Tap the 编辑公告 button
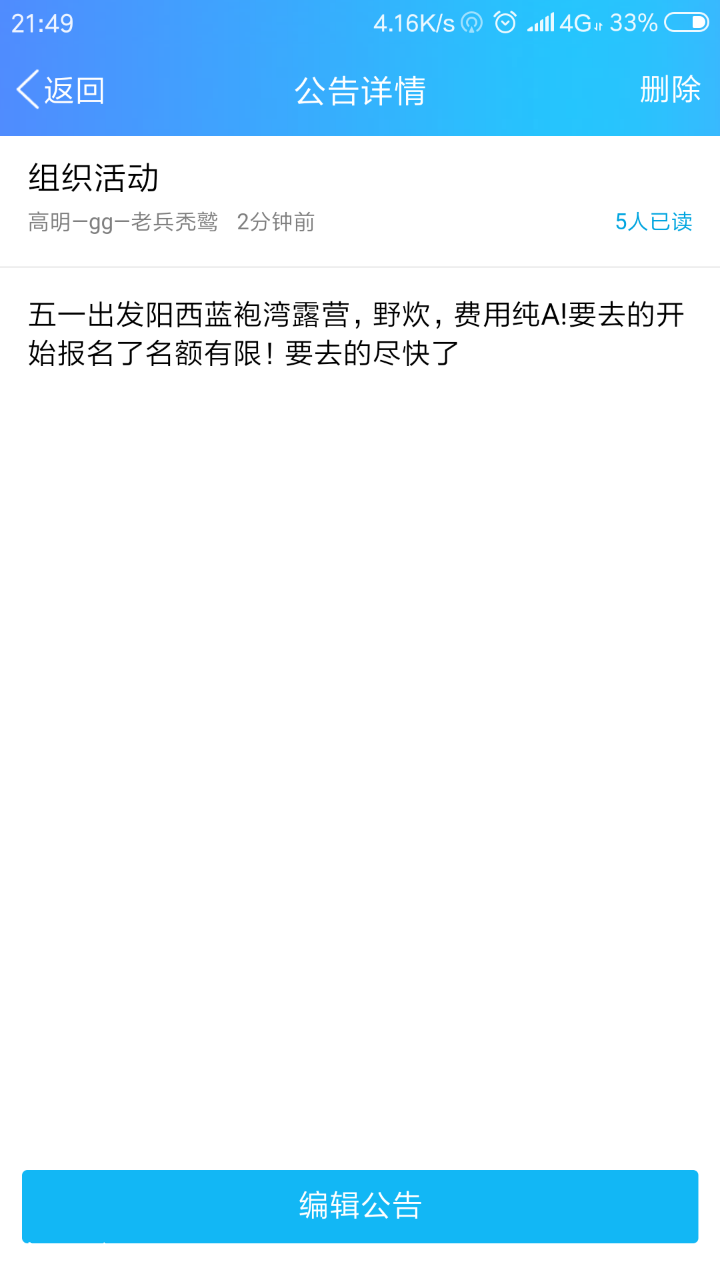 coord(360,1205)
